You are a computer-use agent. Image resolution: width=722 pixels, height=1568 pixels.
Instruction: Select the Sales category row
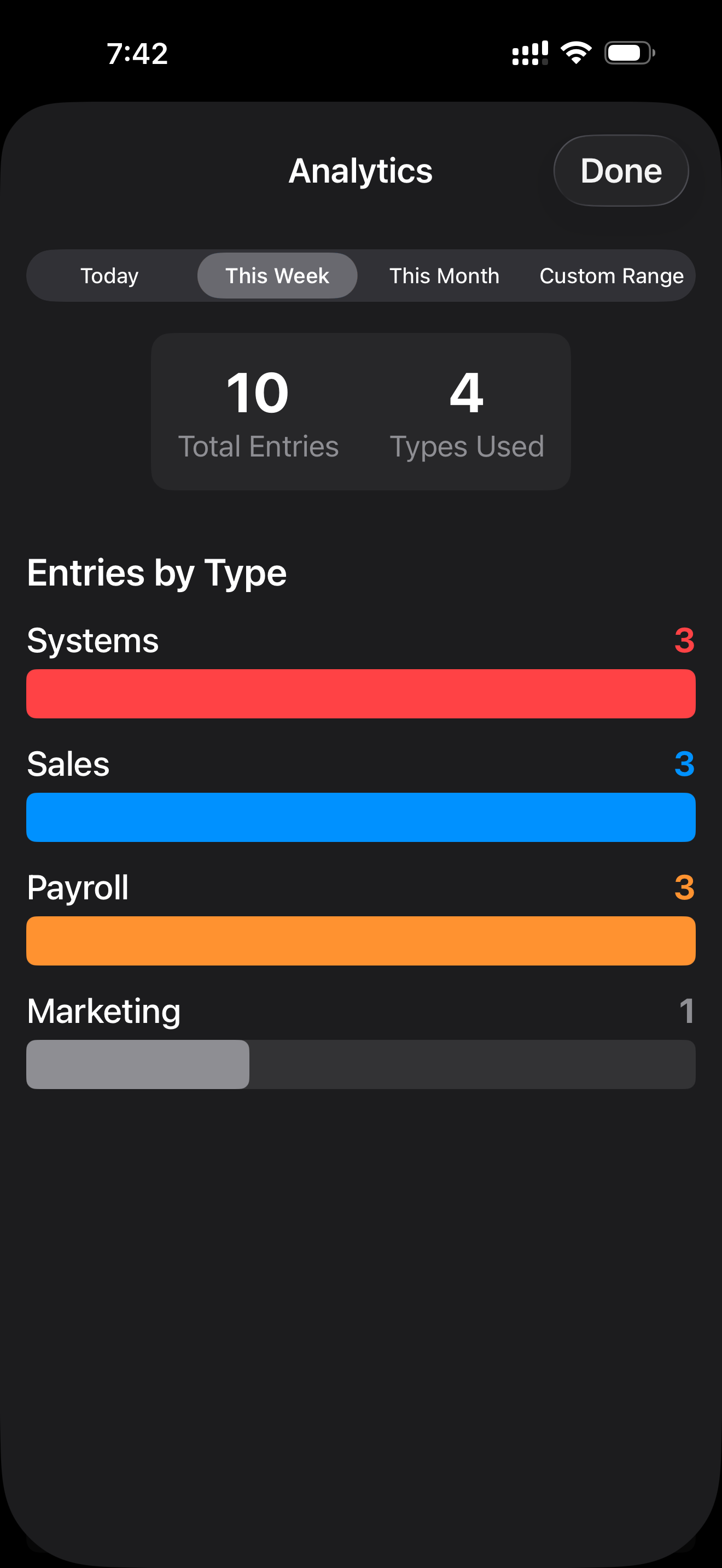click(67, 764)
